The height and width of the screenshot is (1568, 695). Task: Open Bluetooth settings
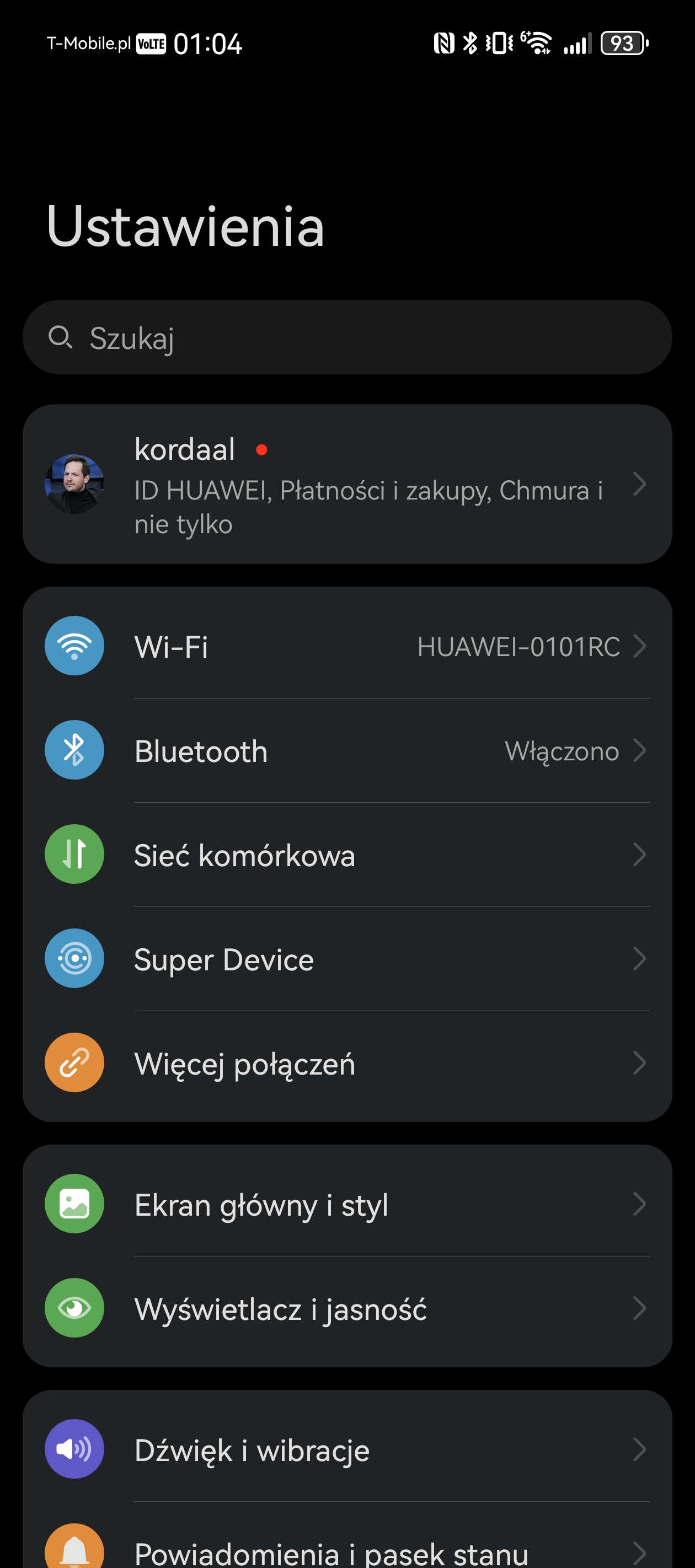[347, 750]
